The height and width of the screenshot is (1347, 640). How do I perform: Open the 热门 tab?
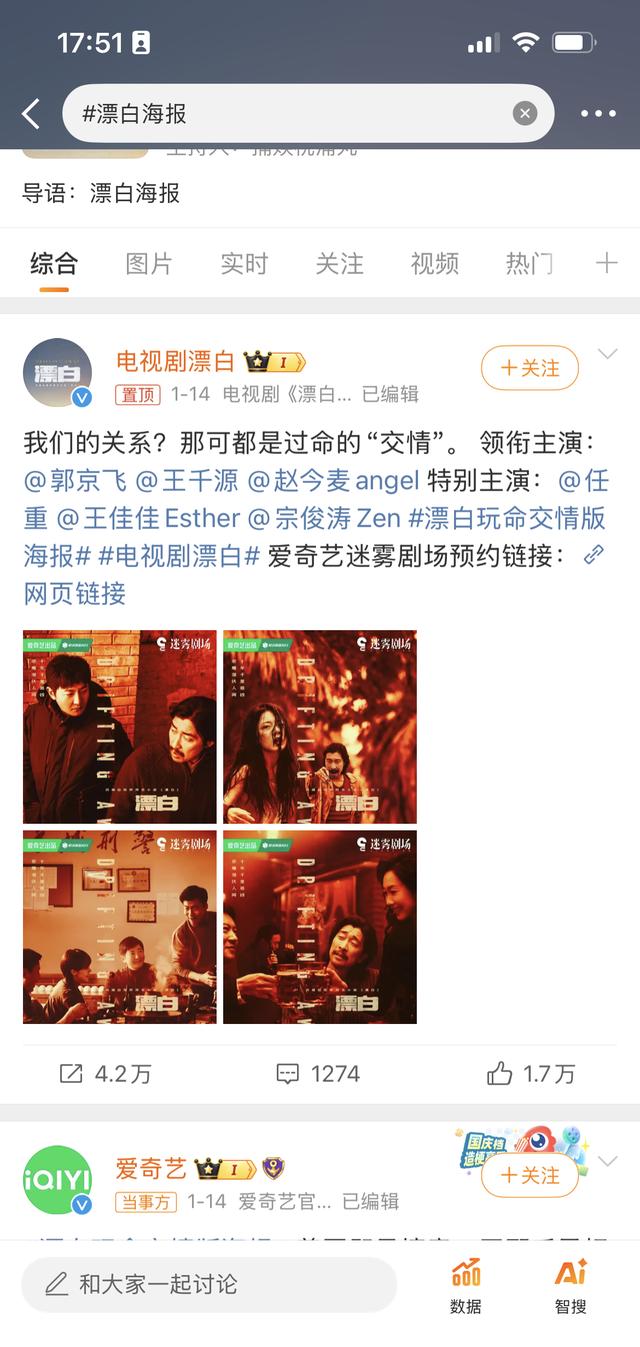[528, 264]
